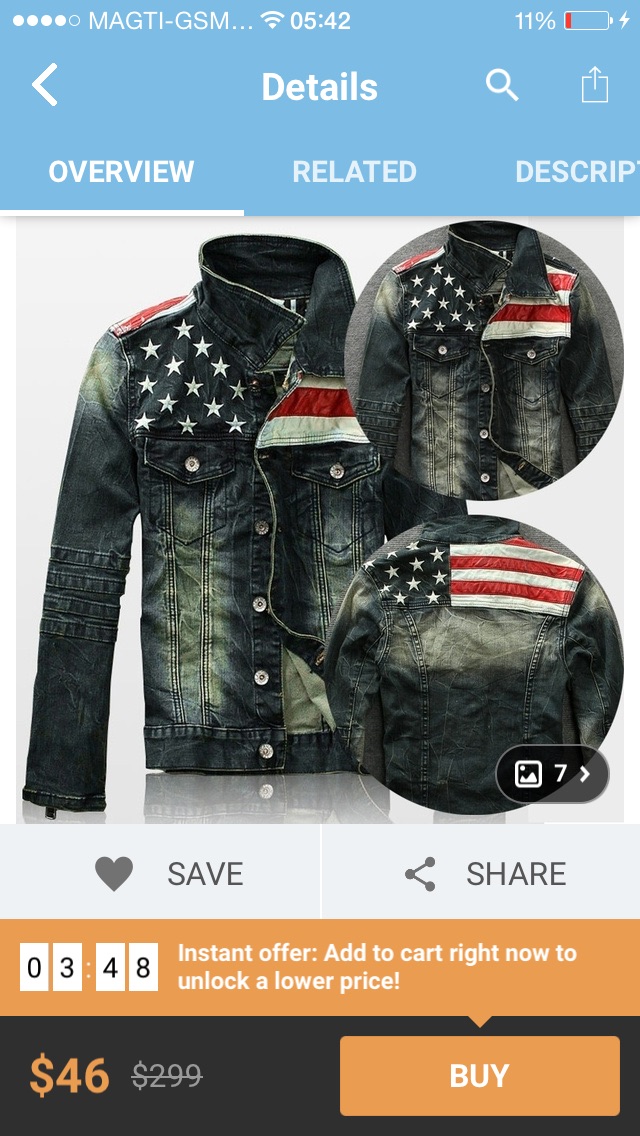
Task: Go back from the Details page
Action: pos(45,86)
